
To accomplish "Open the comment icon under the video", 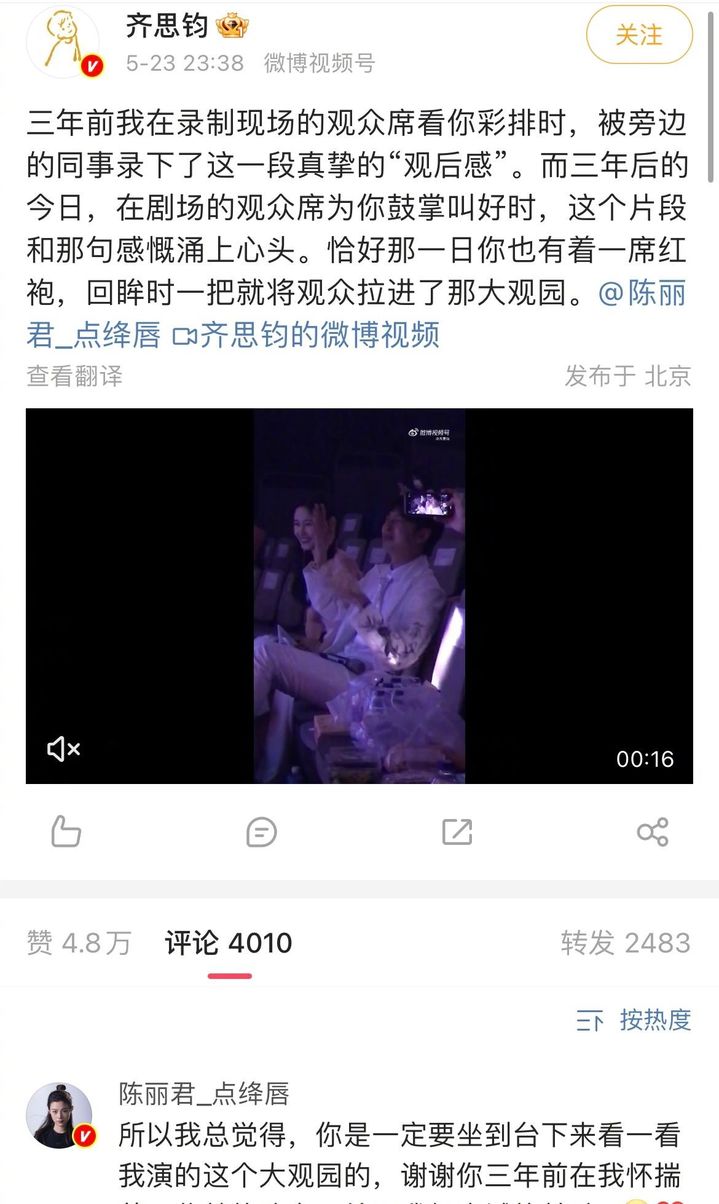I will [x=261, y=832].
